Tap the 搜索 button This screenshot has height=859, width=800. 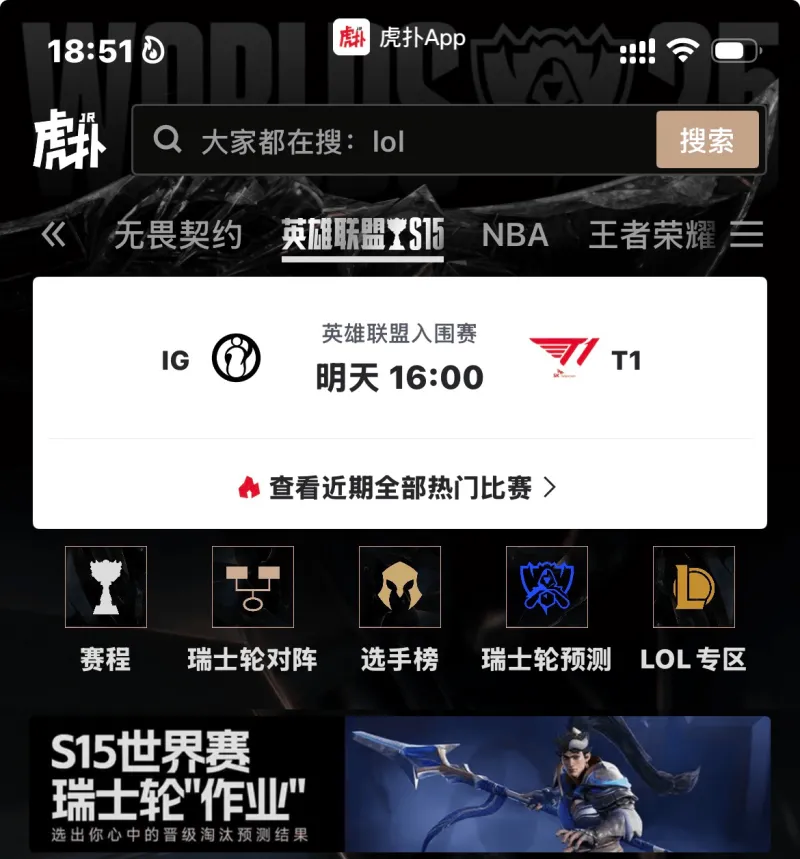tap(707, 140)
